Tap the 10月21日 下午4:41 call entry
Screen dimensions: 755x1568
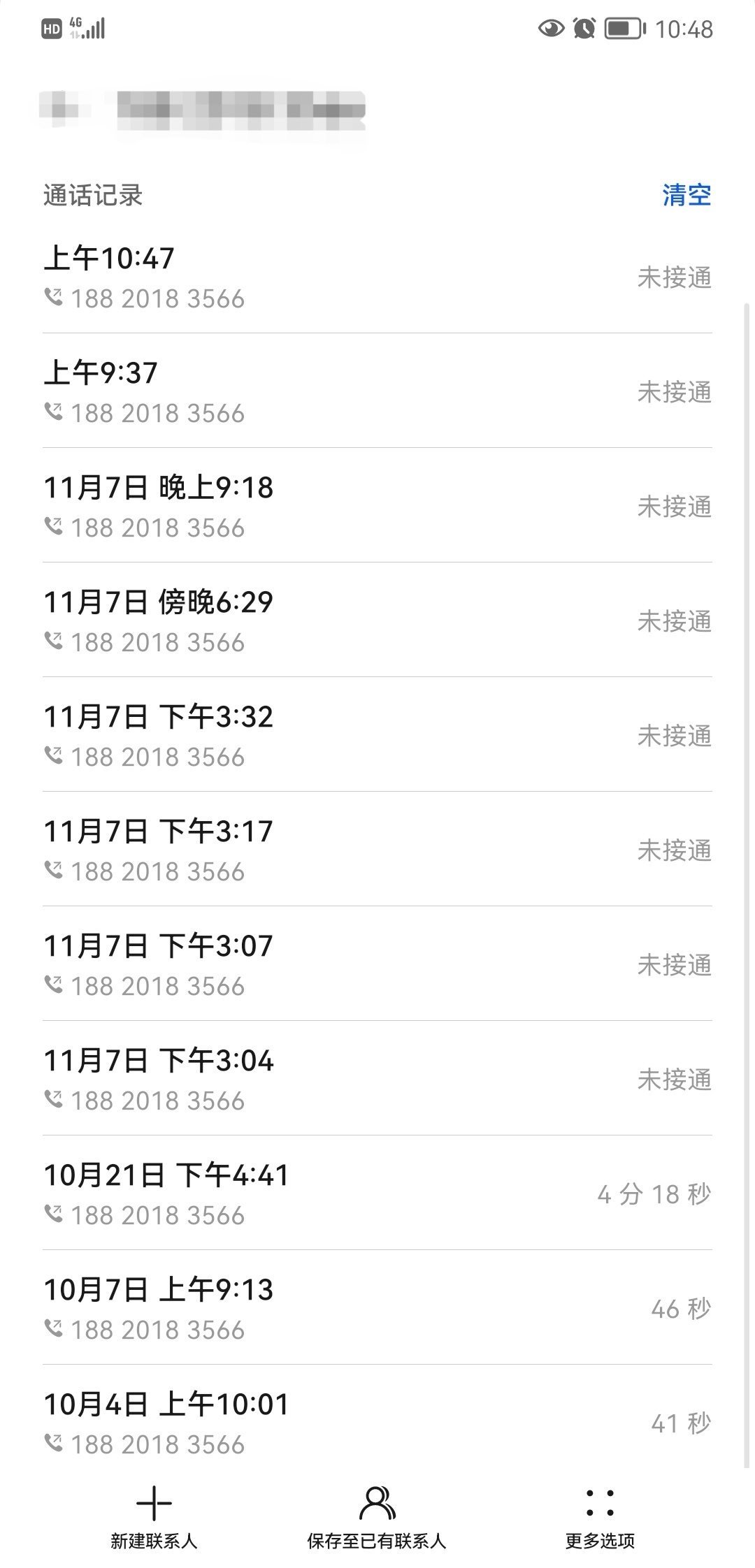pyautogui.click(x=377, y=1193)
